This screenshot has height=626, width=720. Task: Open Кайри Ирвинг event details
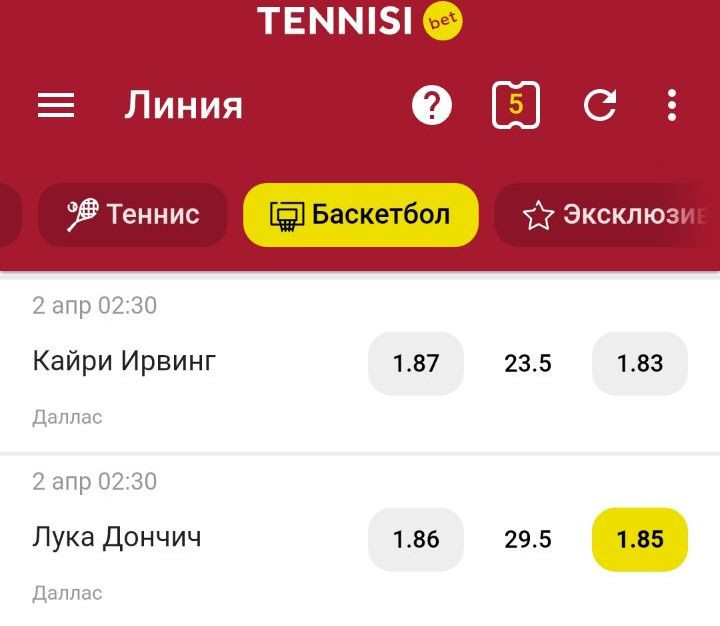point(124,362)
